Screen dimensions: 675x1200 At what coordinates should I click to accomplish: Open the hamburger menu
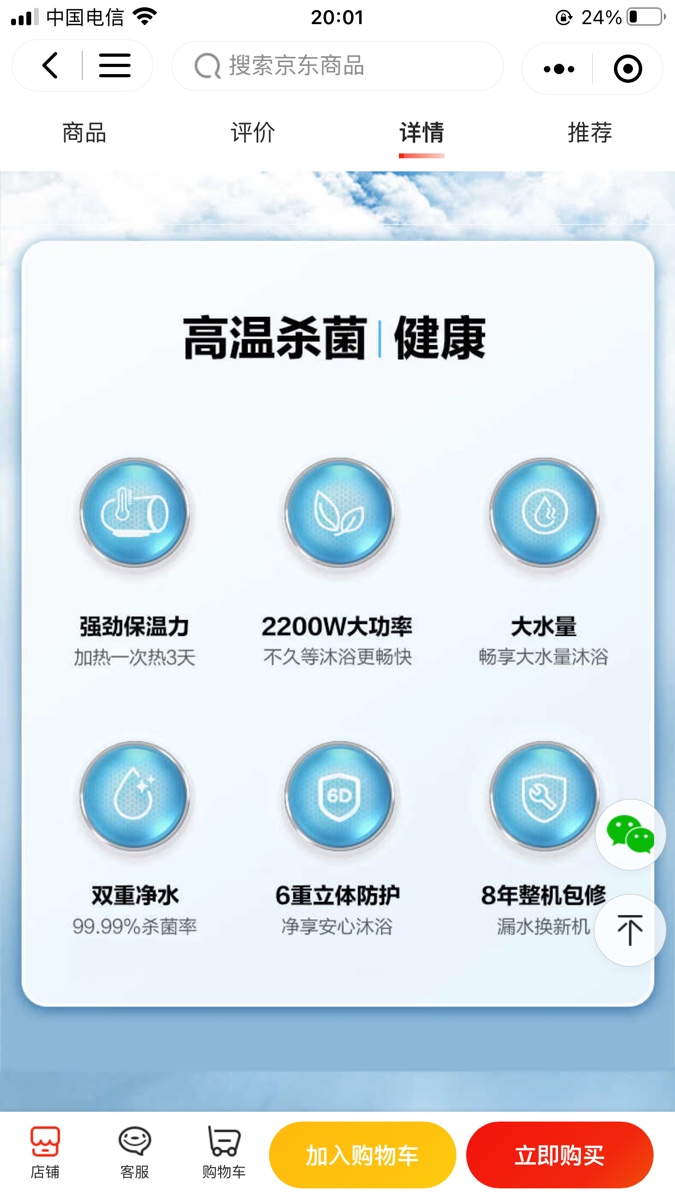pos(114,67)
